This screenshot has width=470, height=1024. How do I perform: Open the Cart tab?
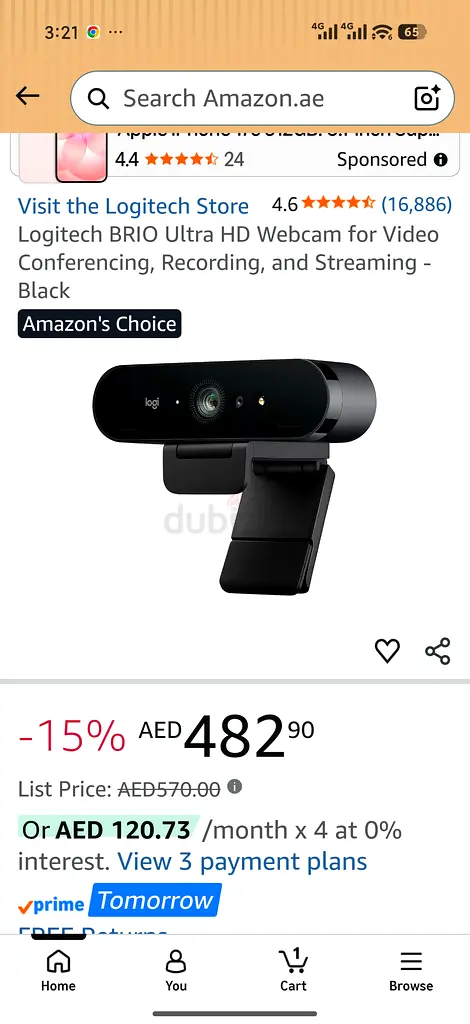click(293, 970)
